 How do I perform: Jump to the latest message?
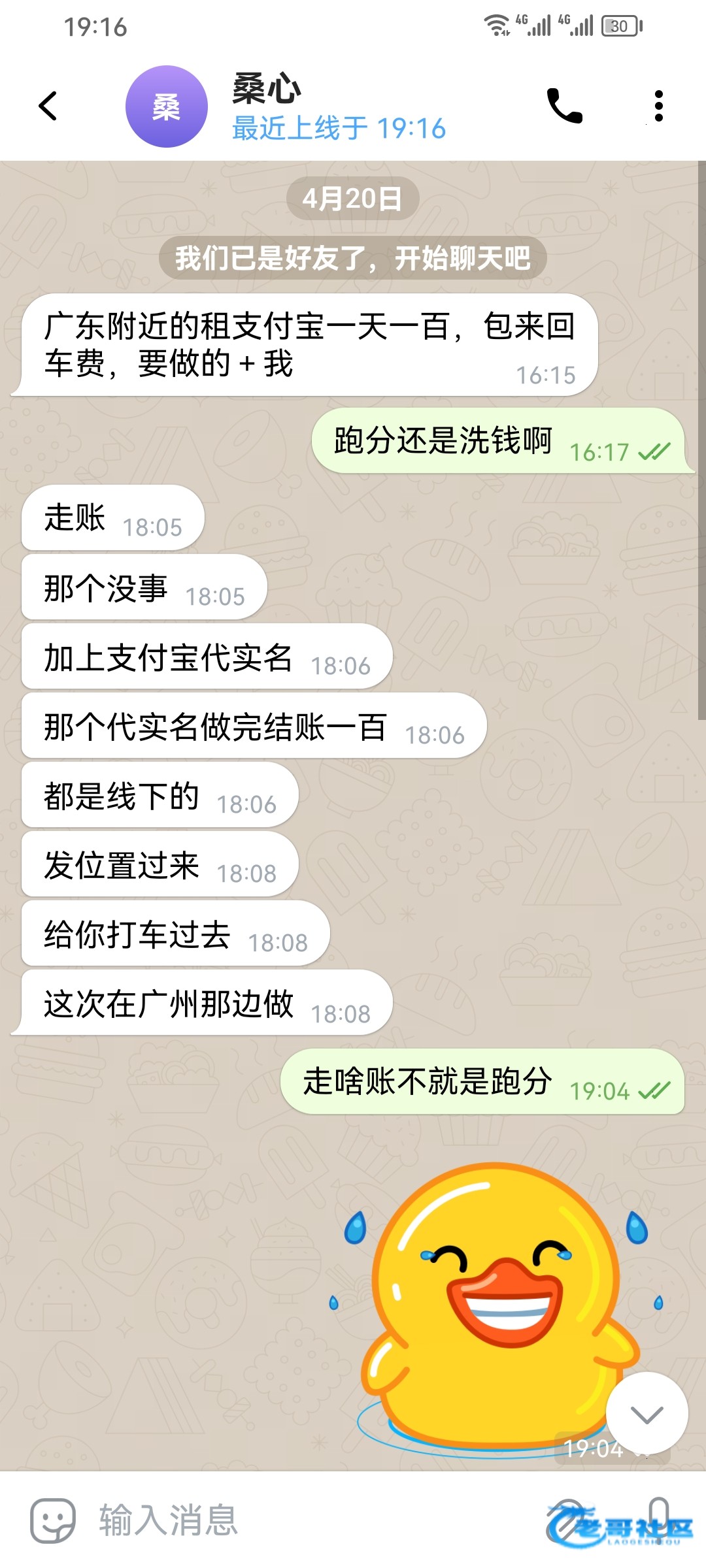pyautogui.click(x=647, y=1414)
